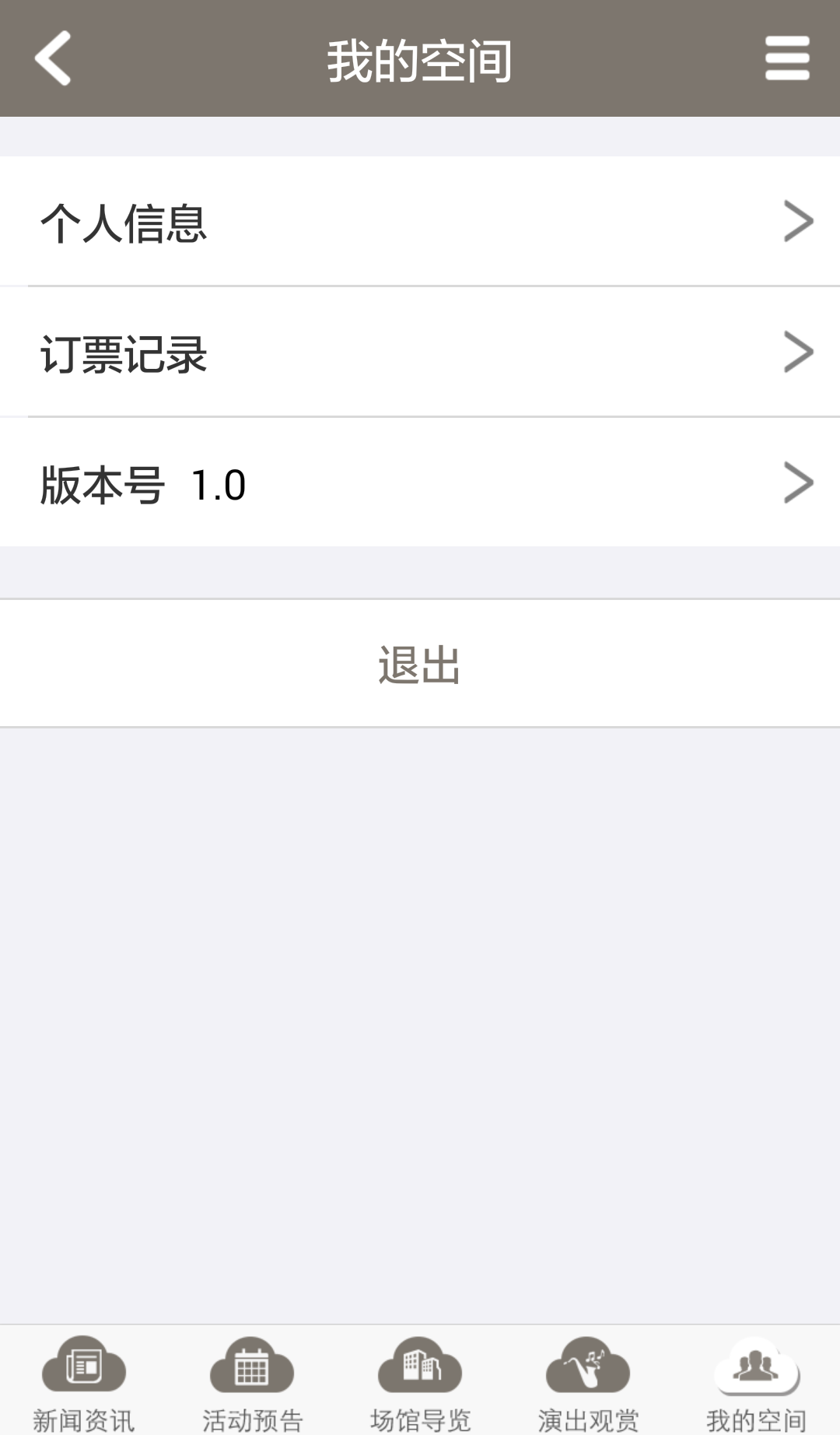Image resolution: width=840 pixels, height=1435 pixels.
Task: Go back using the top-left arrow
Action: point(53,58)
